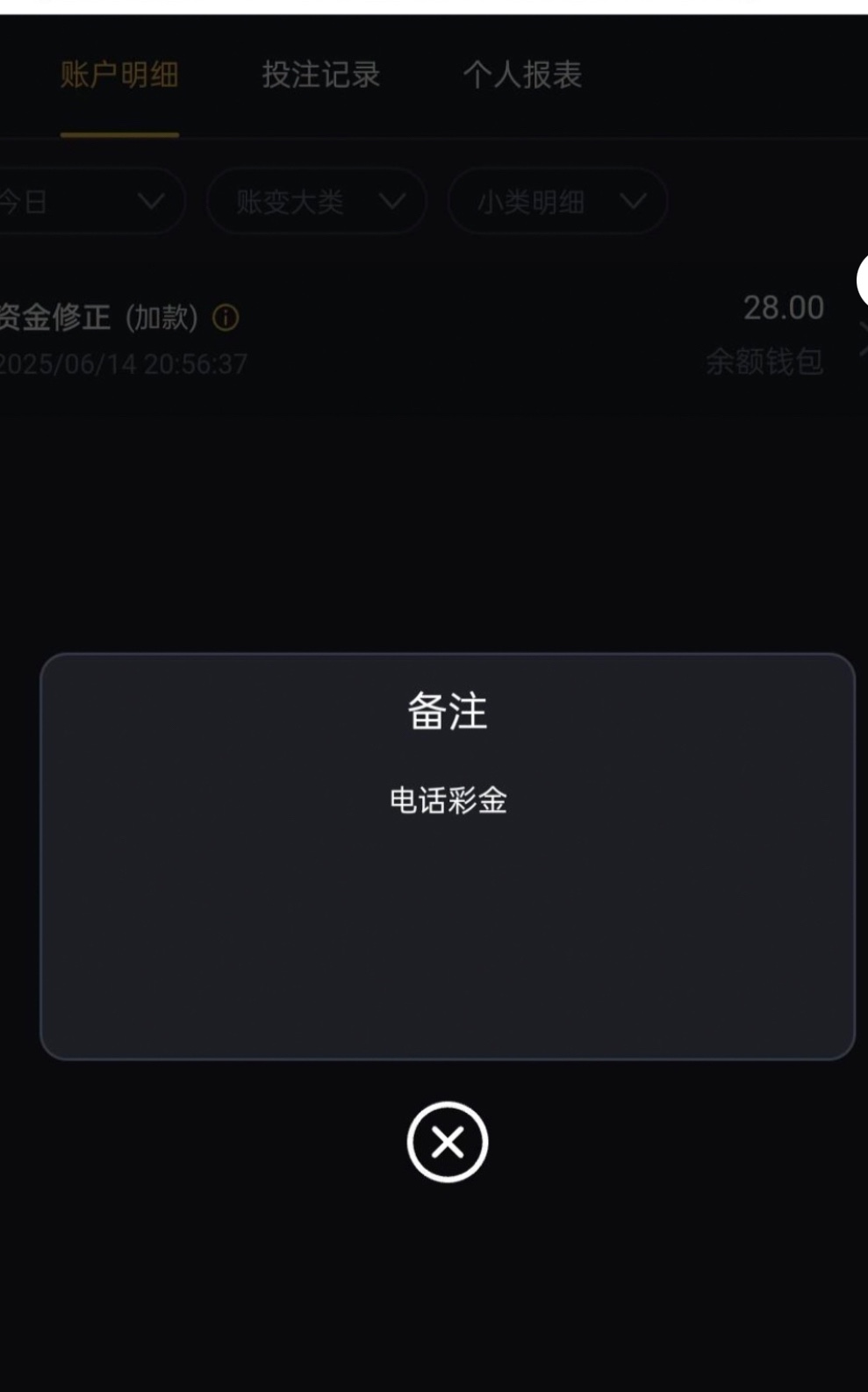The height and width of the screenshot is (1392, 868).
Task: Tap the chevron inside the 账变大类 filter
Action: tap(393, 202)
